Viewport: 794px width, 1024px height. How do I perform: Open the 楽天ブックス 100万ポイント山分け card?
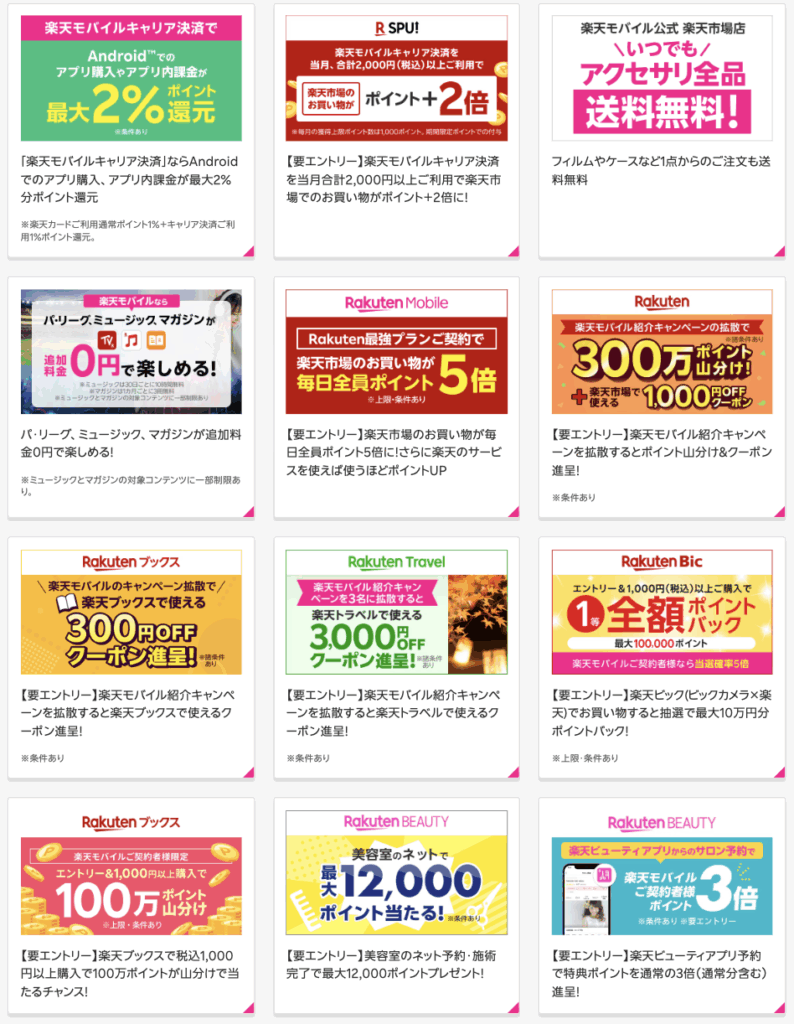[131, 872]
